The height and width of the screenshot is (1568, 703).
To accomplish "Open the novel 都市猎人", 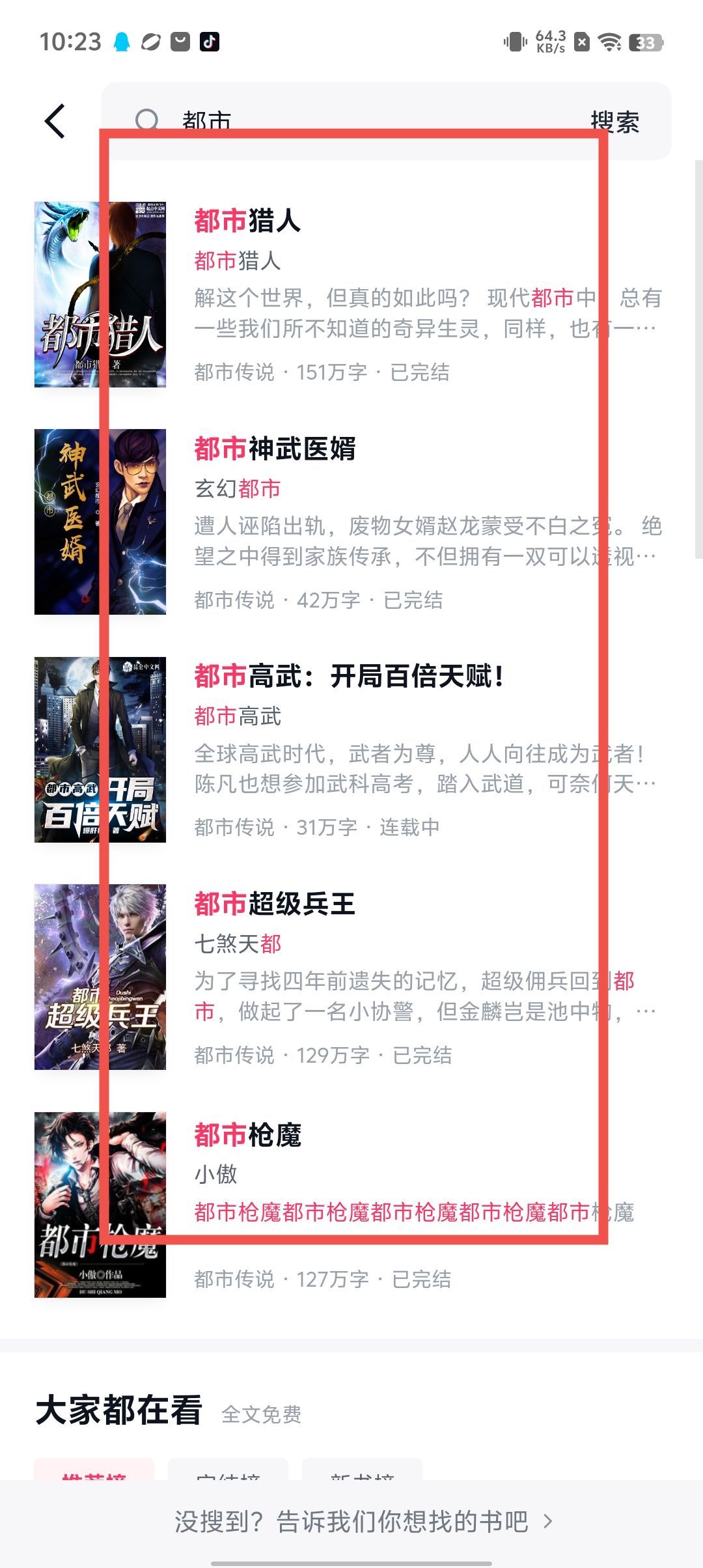I will coord(247,221).
